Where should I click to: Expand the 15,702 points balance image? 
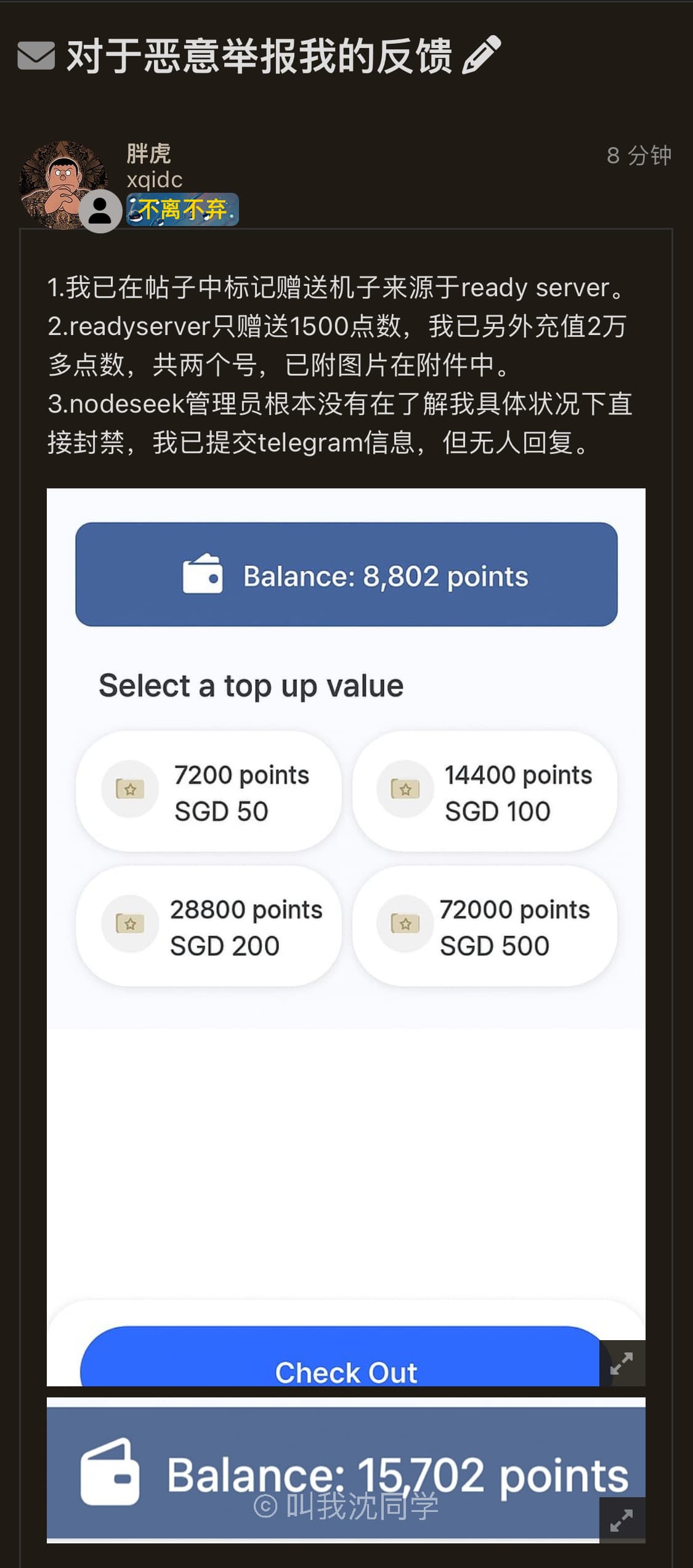point(622,1519)
